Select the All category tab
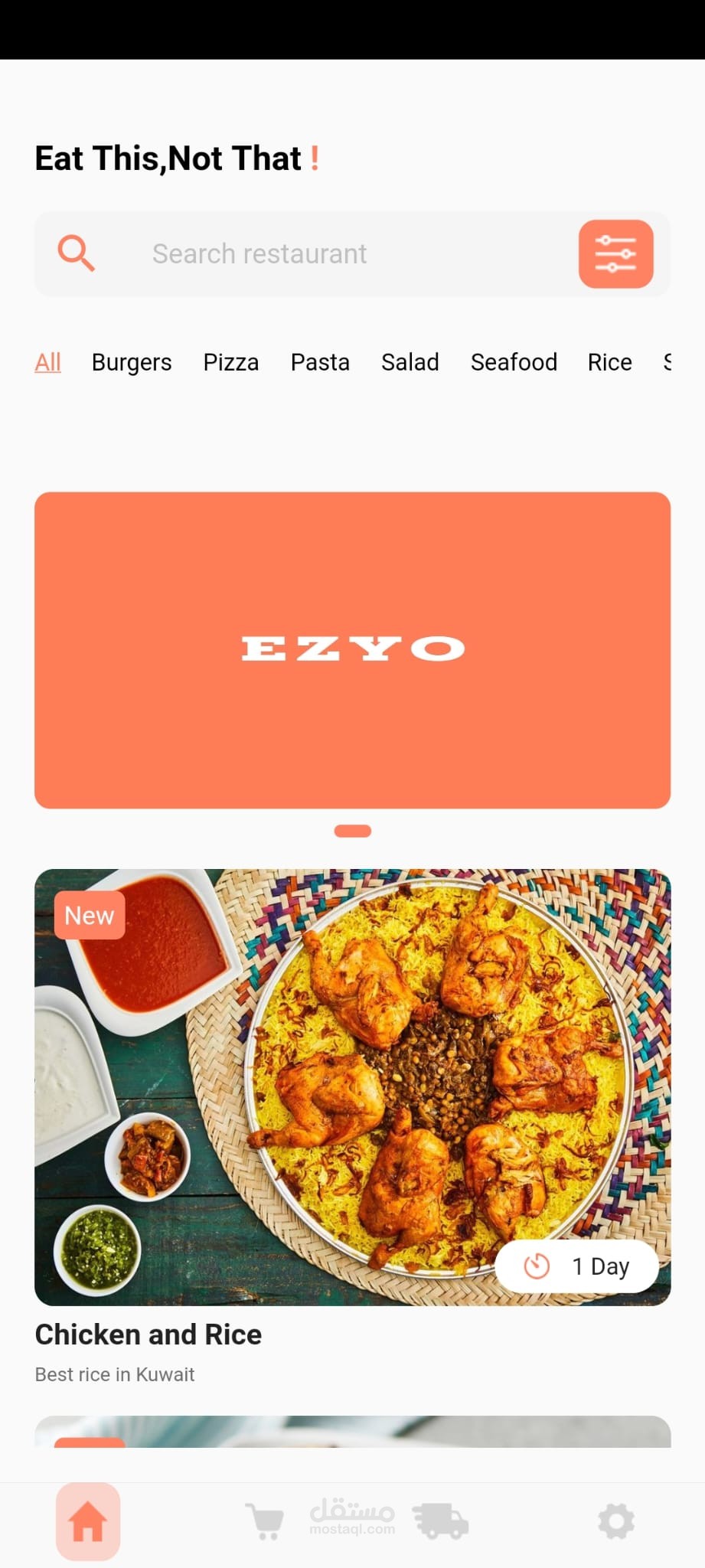The height and width of the screenshot is (1568, 705). (47, 362)
